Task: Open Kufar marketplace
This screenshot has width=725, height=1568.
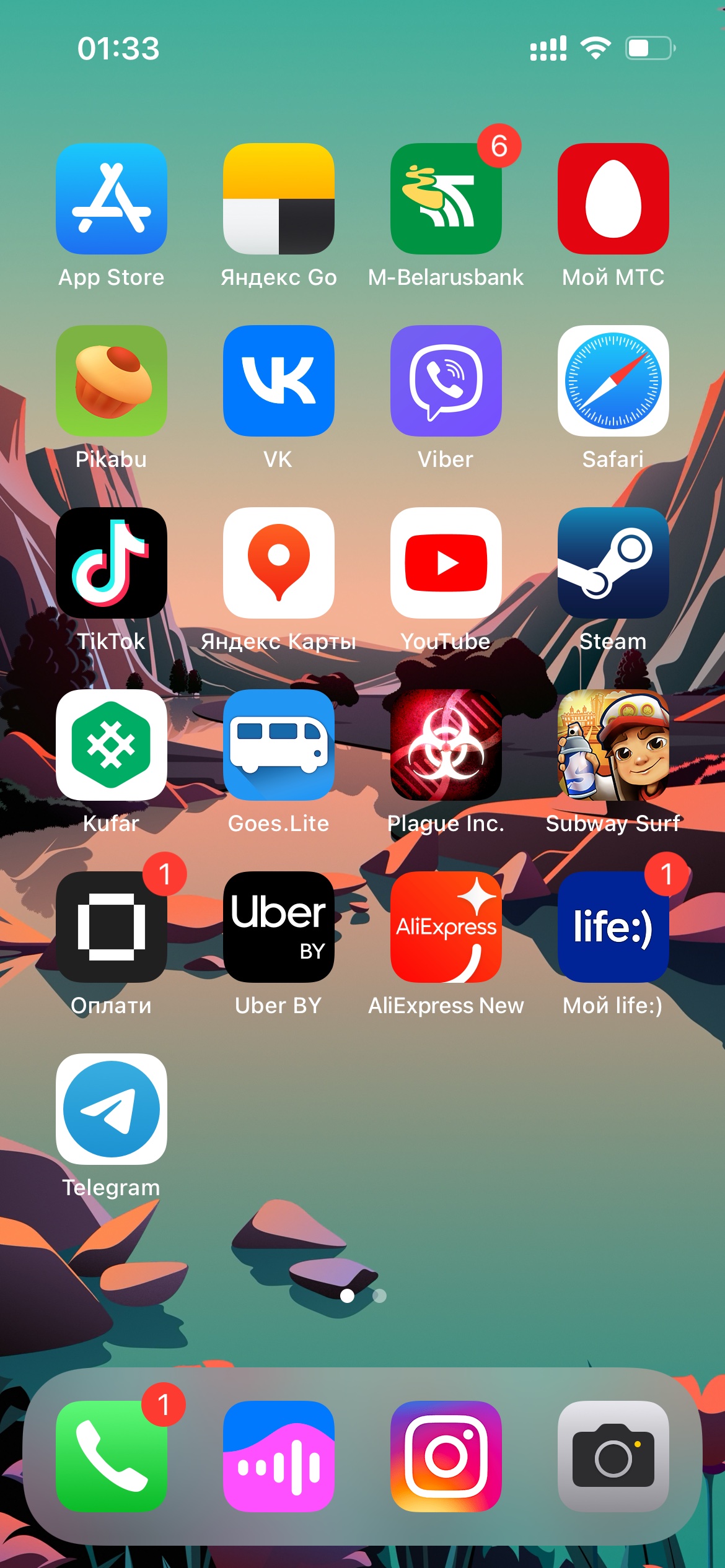Action: pos(112,745)
